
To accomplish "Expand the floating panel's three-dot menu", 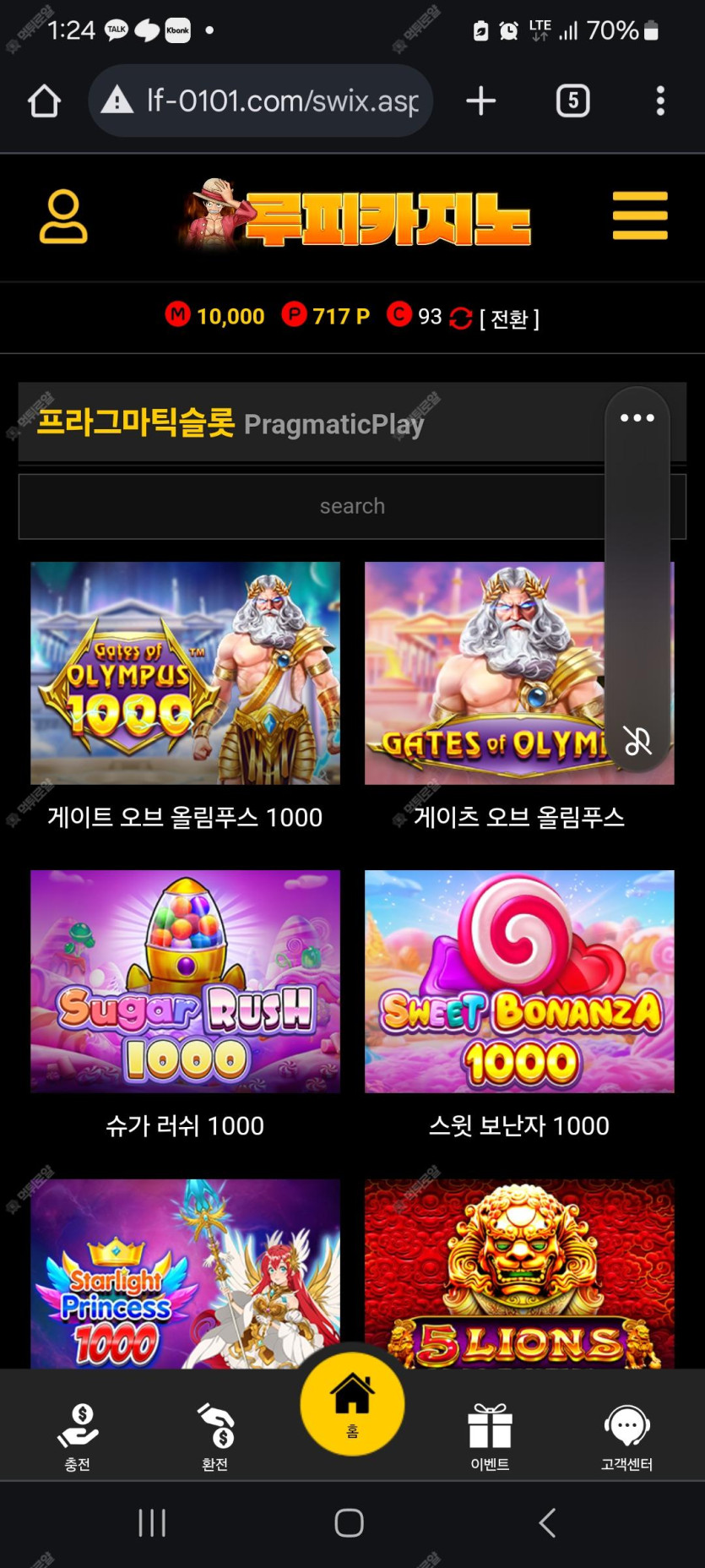I will (637, 417).
